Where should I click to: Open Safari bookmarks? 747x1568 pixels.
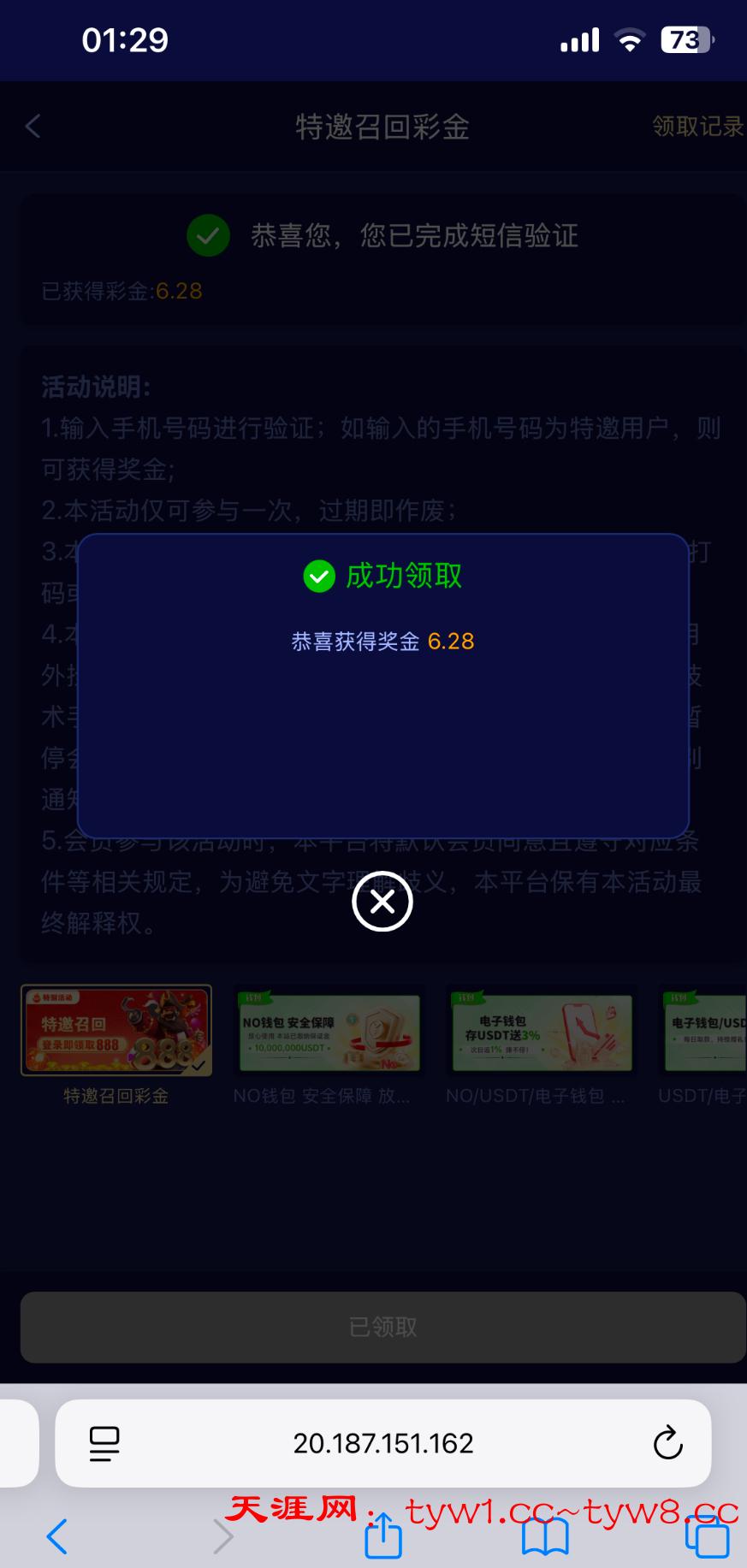pos(545,1536)
